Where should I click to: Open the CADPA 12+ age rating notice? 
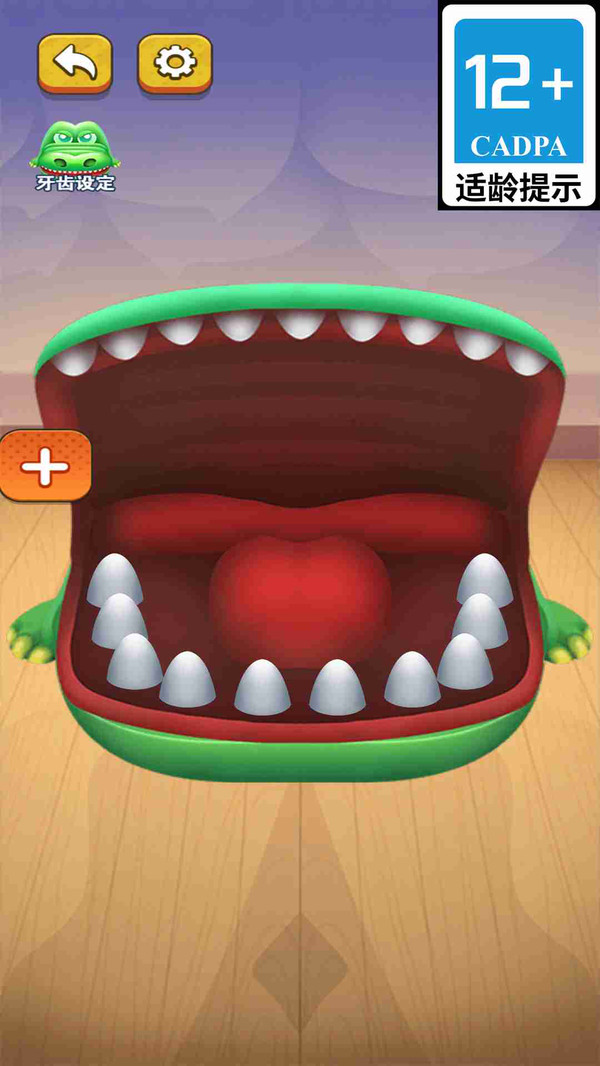[518, 105]
